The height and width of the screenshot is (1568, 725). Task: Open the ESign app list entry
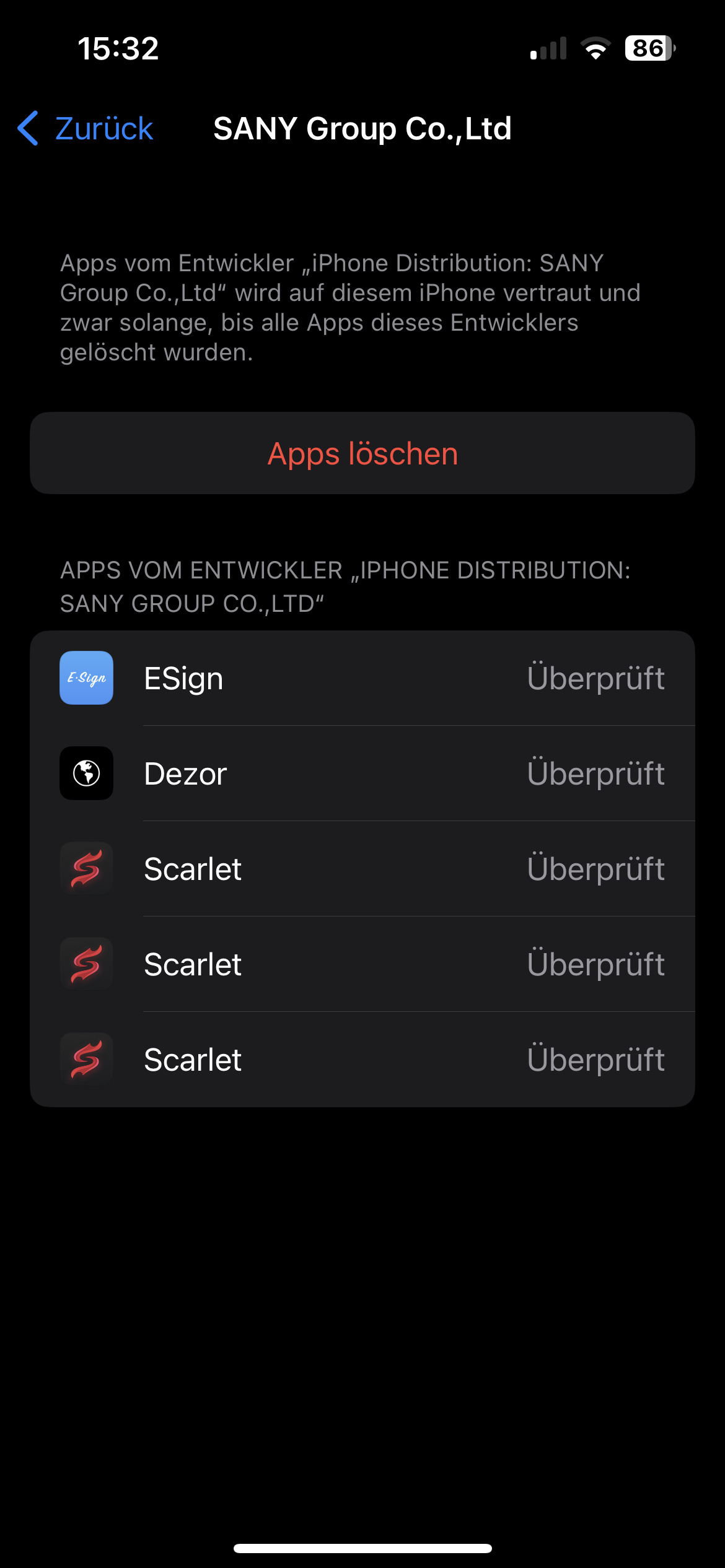(x=184, y=678)
